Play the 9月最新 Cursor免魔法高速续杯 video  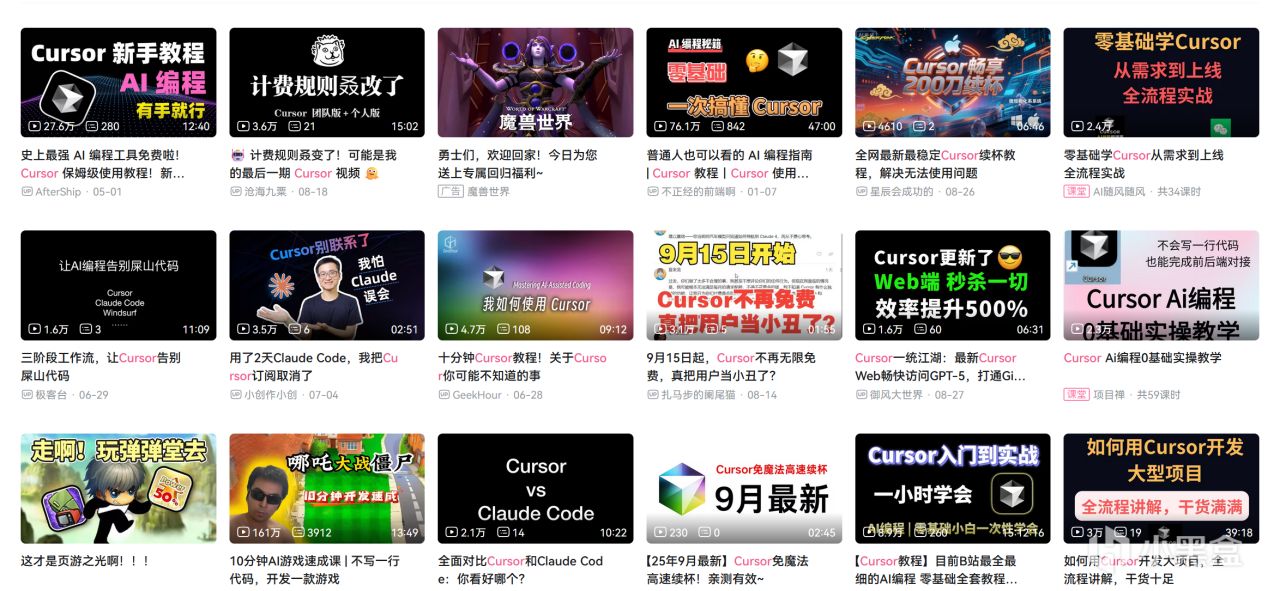pyautogui.click(x=744, y=488)
